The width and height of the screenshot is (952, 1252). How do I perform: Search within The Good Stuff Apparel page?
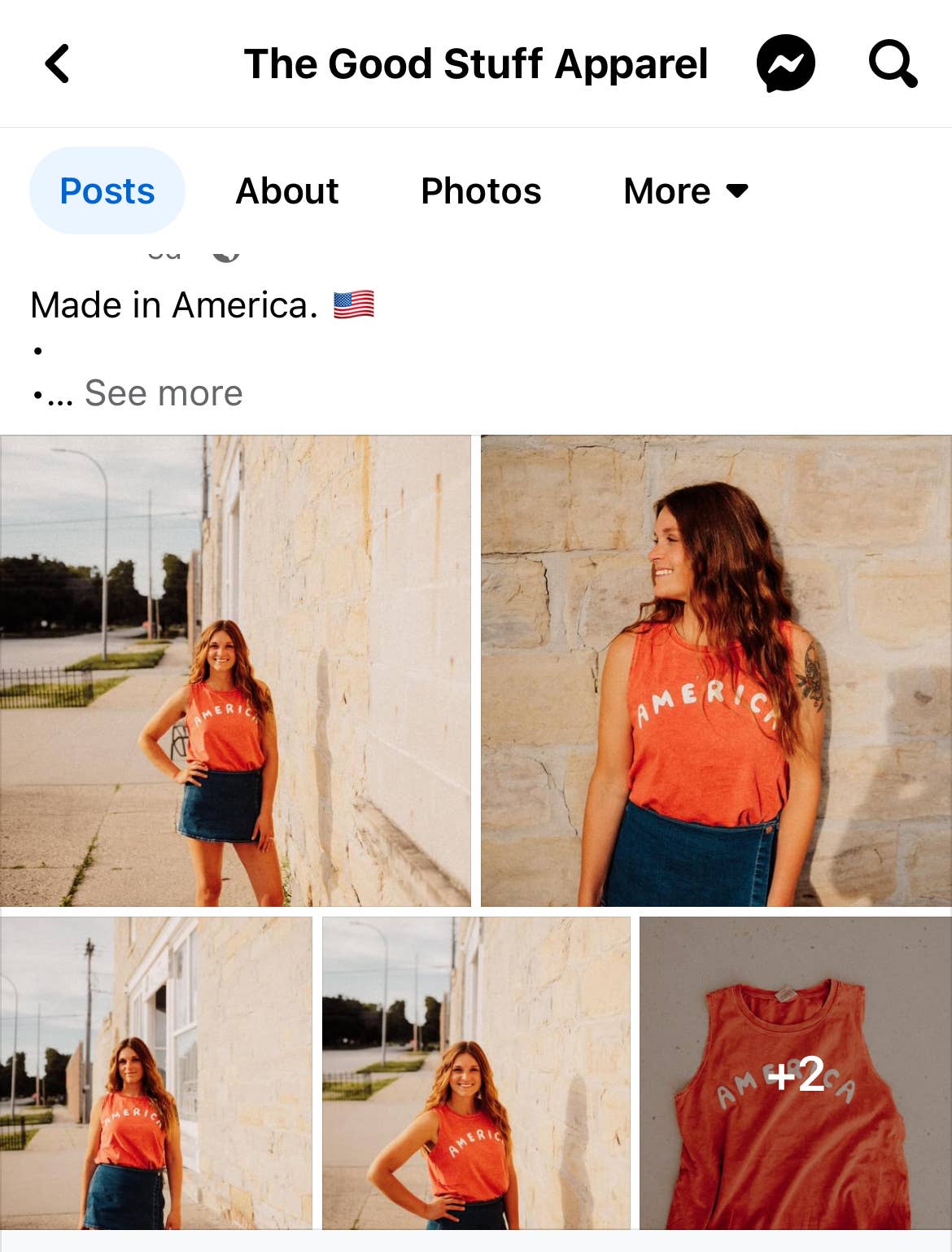[x=893, y=63]
